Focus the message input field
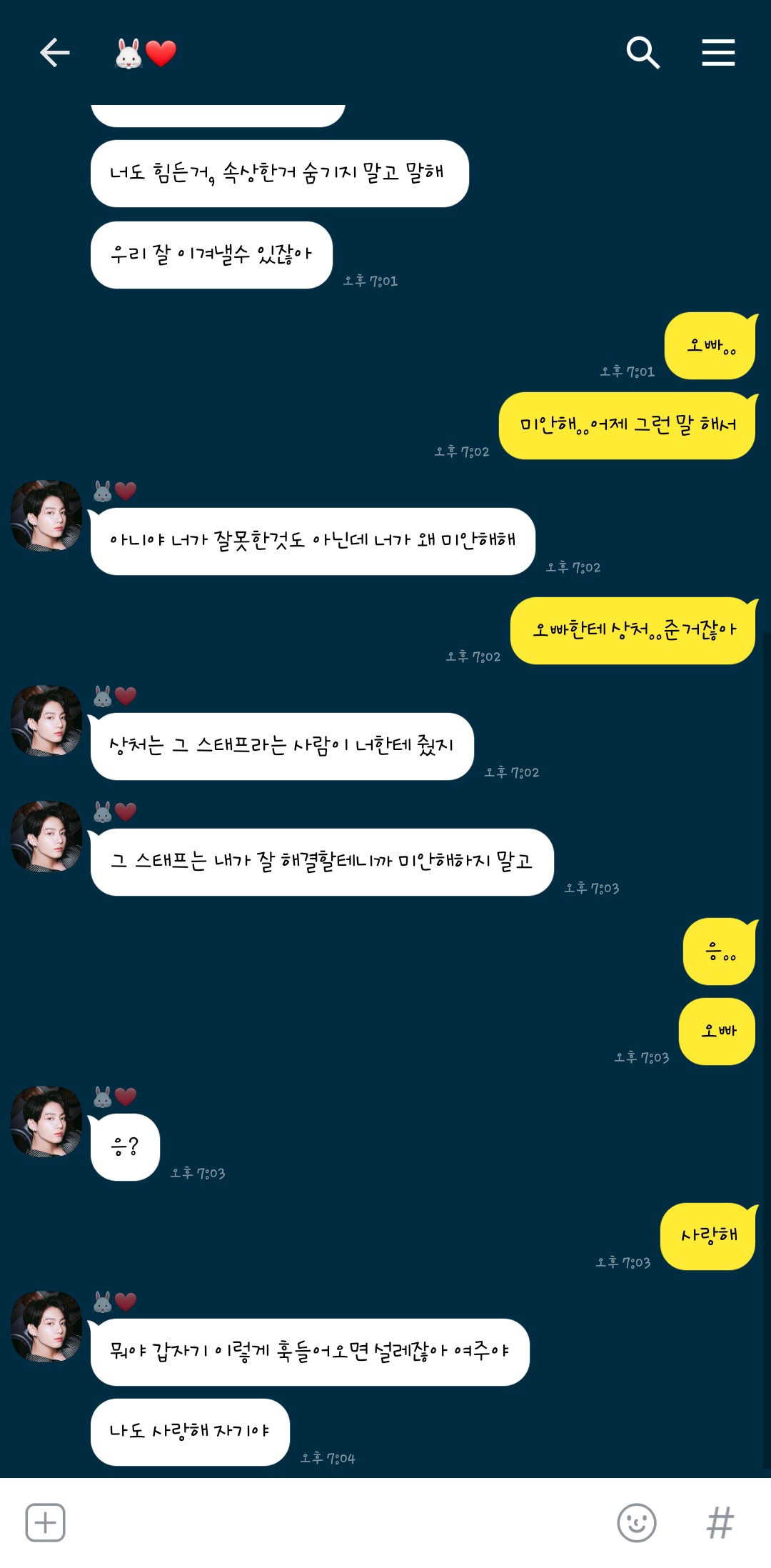The image size is (771, 1568). pos(336,1522)
